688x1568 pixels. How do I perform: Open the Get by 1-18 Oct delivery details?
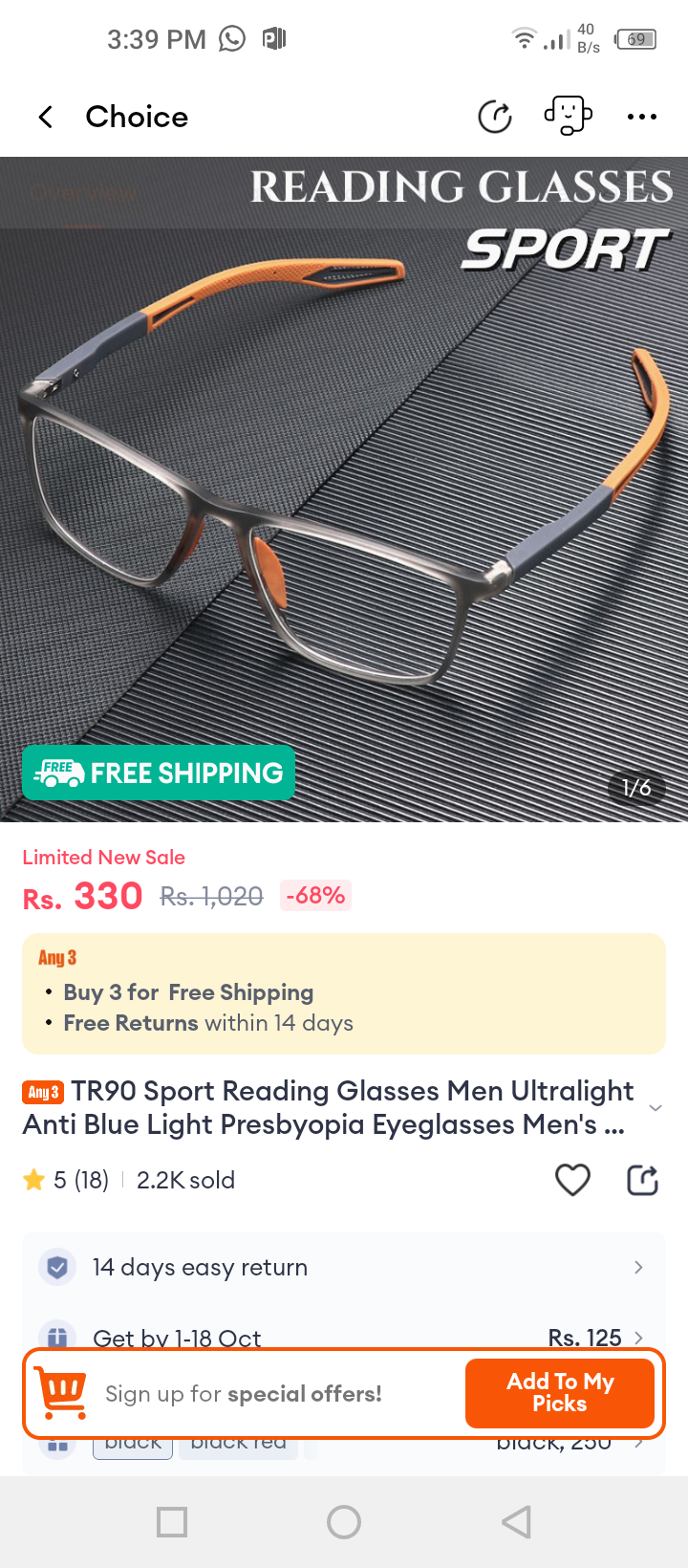pos(344,1337)
